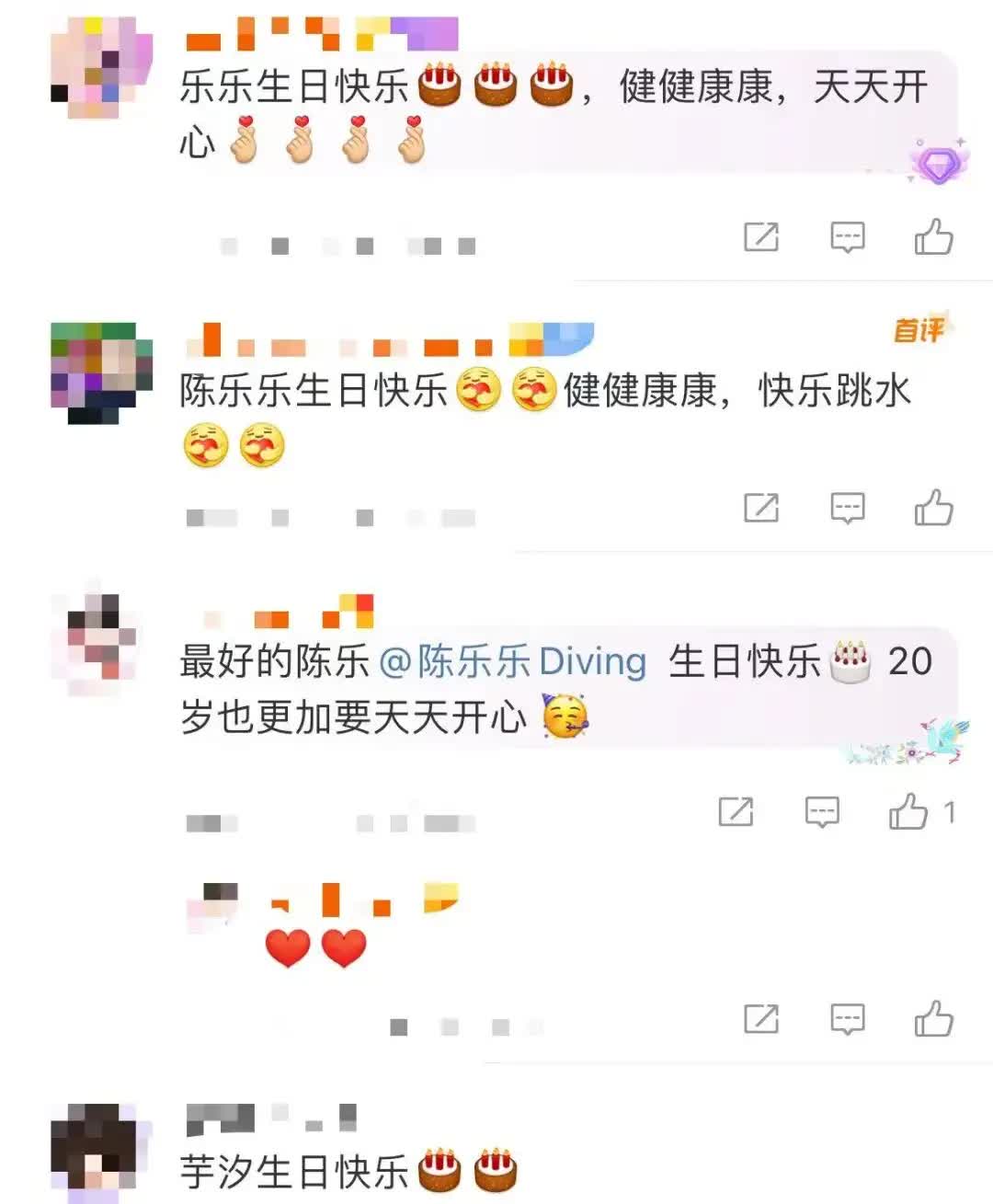993x1204 pixels.
Task: Share the "陈乐乐生日快乐" comment
Action: pos(760,508)
